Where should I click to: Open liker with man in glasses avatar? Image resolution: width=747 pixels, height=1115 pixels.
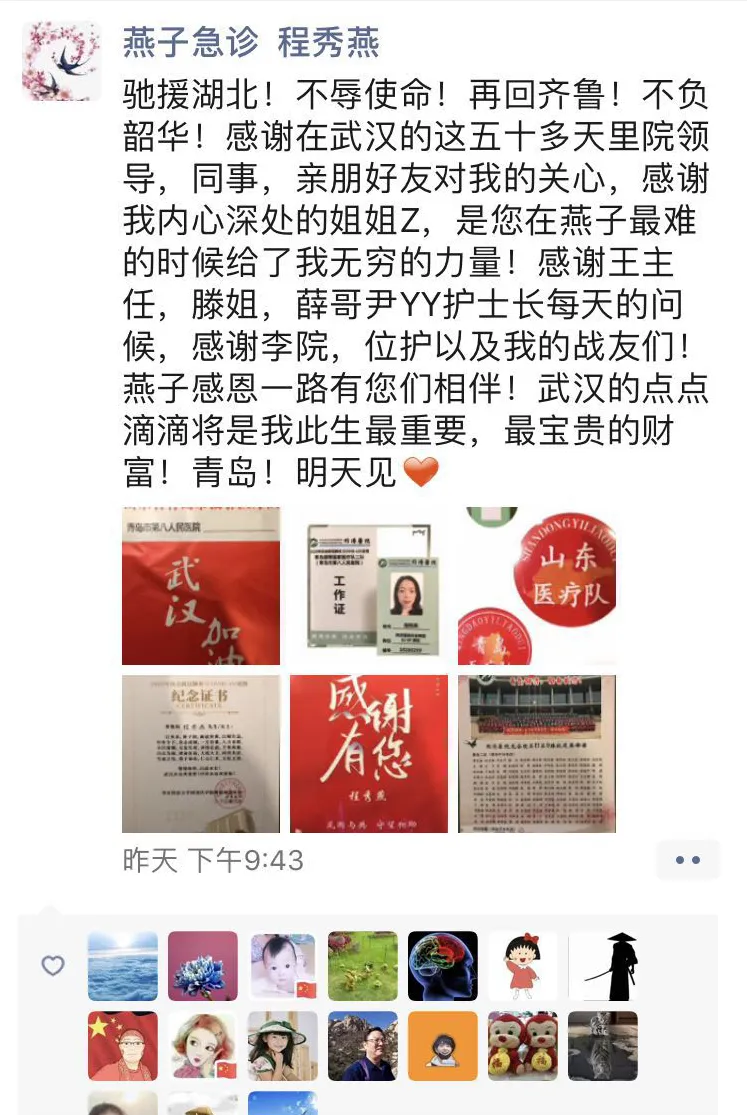(x=363, y=1046)
